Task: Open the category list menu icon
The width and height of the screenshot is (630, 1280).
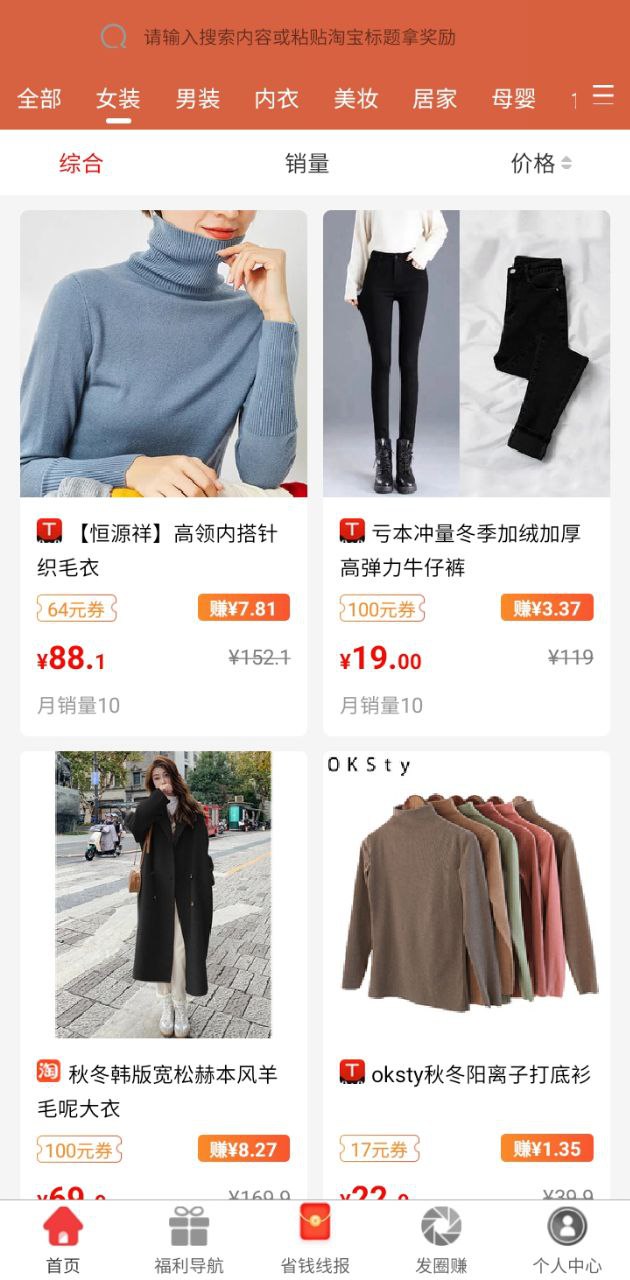Action: (x=603, y=96)
